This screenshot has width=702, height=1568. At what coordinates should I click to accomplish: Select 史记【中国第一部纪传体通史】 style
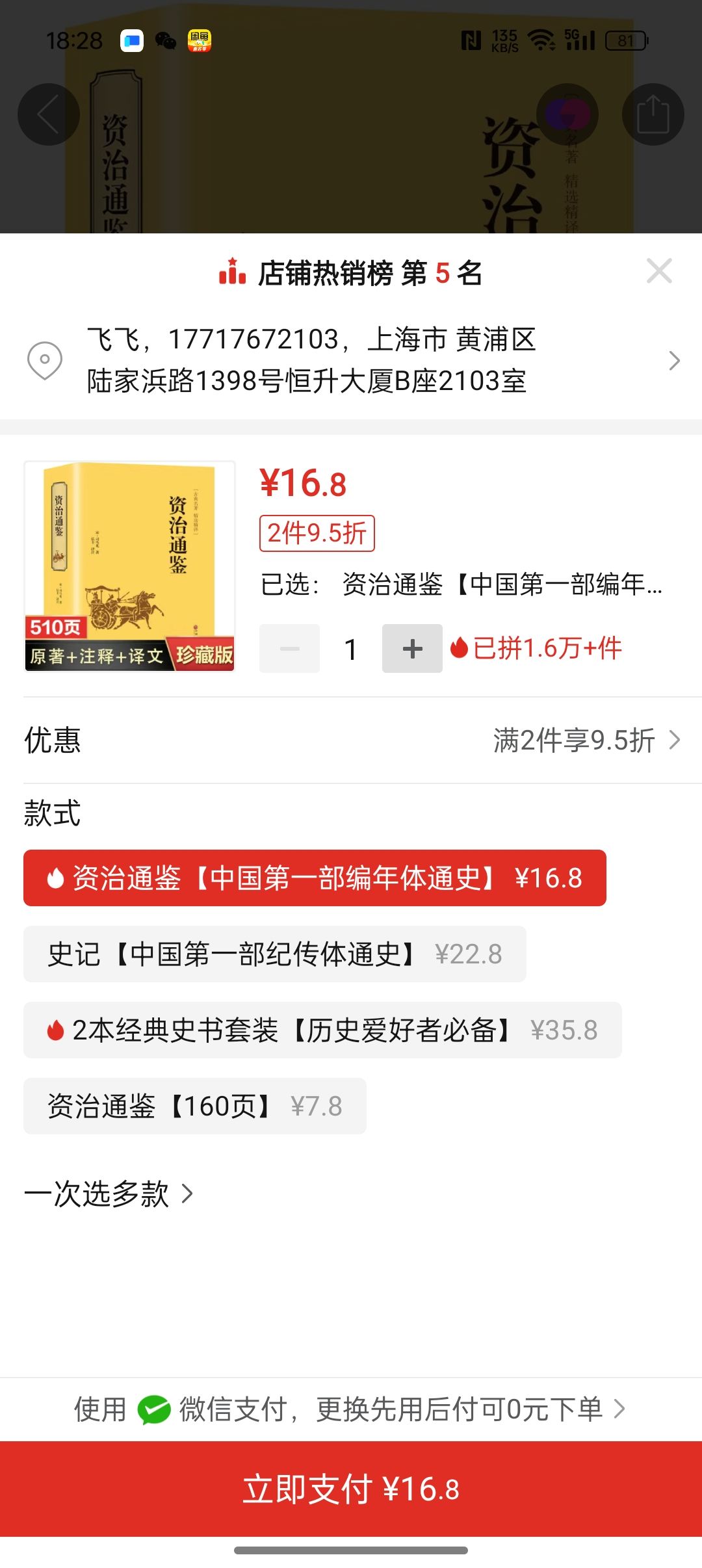point(274,954)
